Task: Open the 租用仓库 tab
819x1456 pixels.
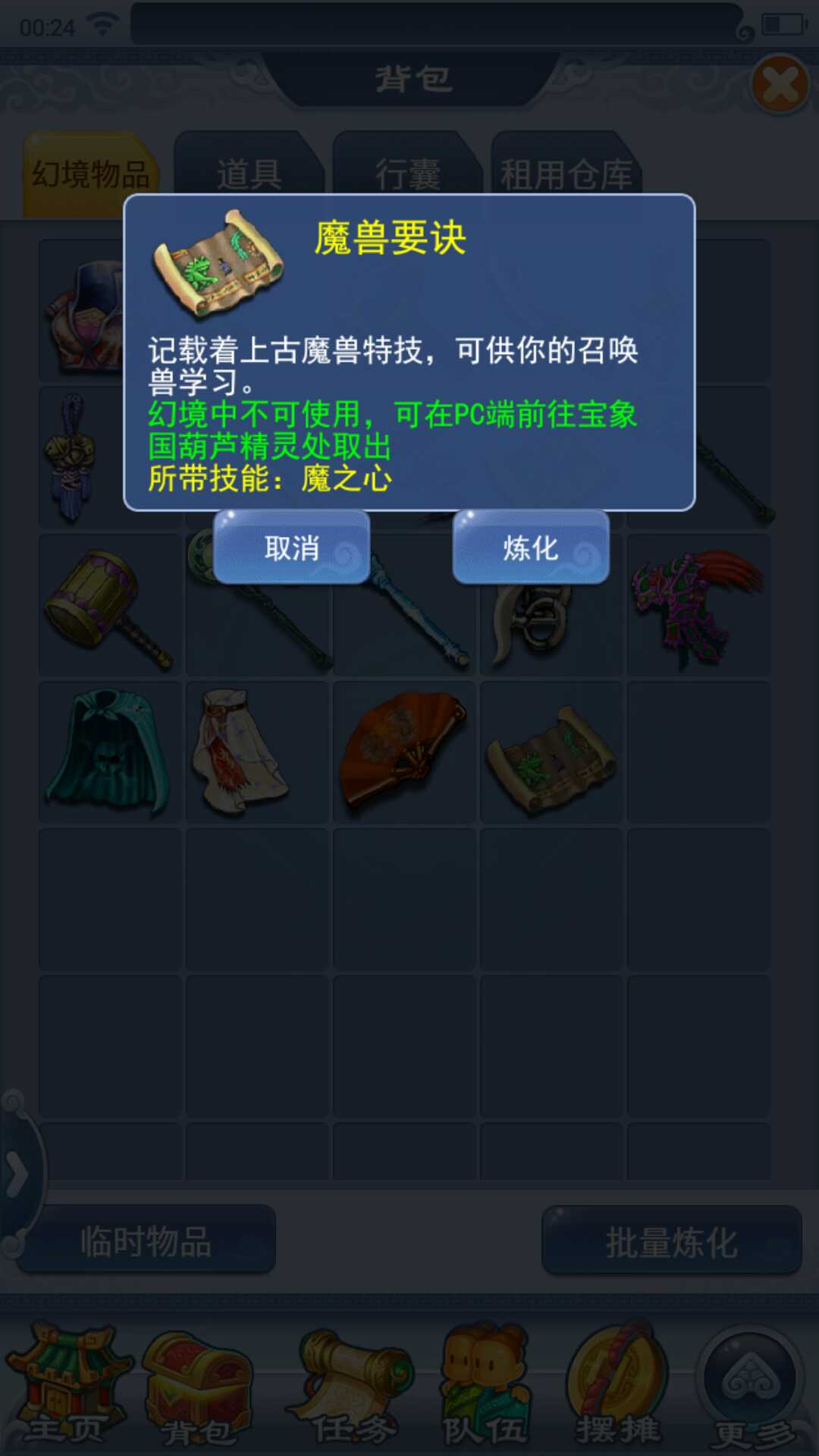Action: click(566, 174)
